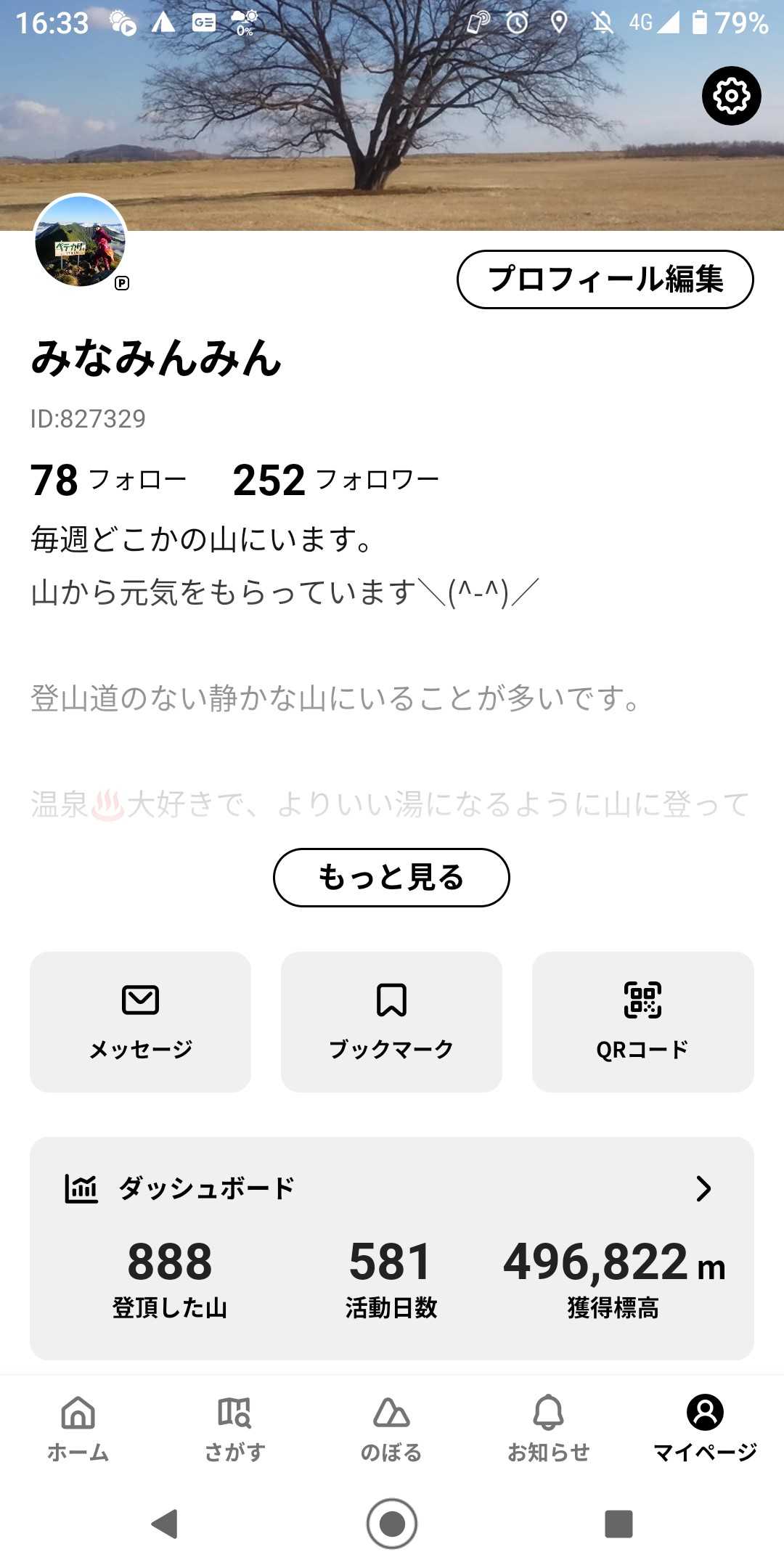Show the QRコード
The image size is (784, 1568).
pyautogui.click(x=642, y=1021)
